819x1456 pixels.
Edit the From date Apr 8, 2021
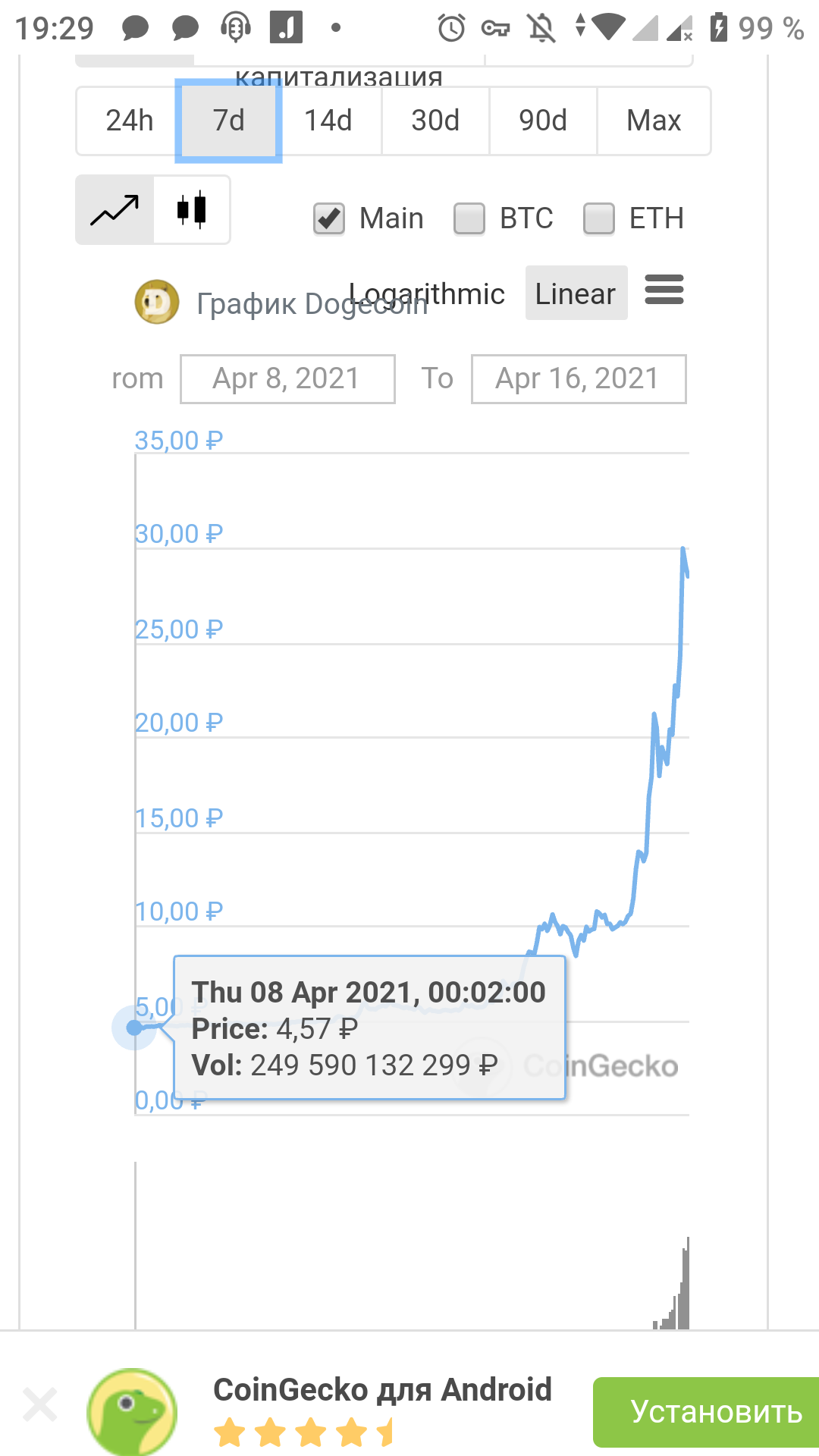pyautogui.click(x=287, y=378)
